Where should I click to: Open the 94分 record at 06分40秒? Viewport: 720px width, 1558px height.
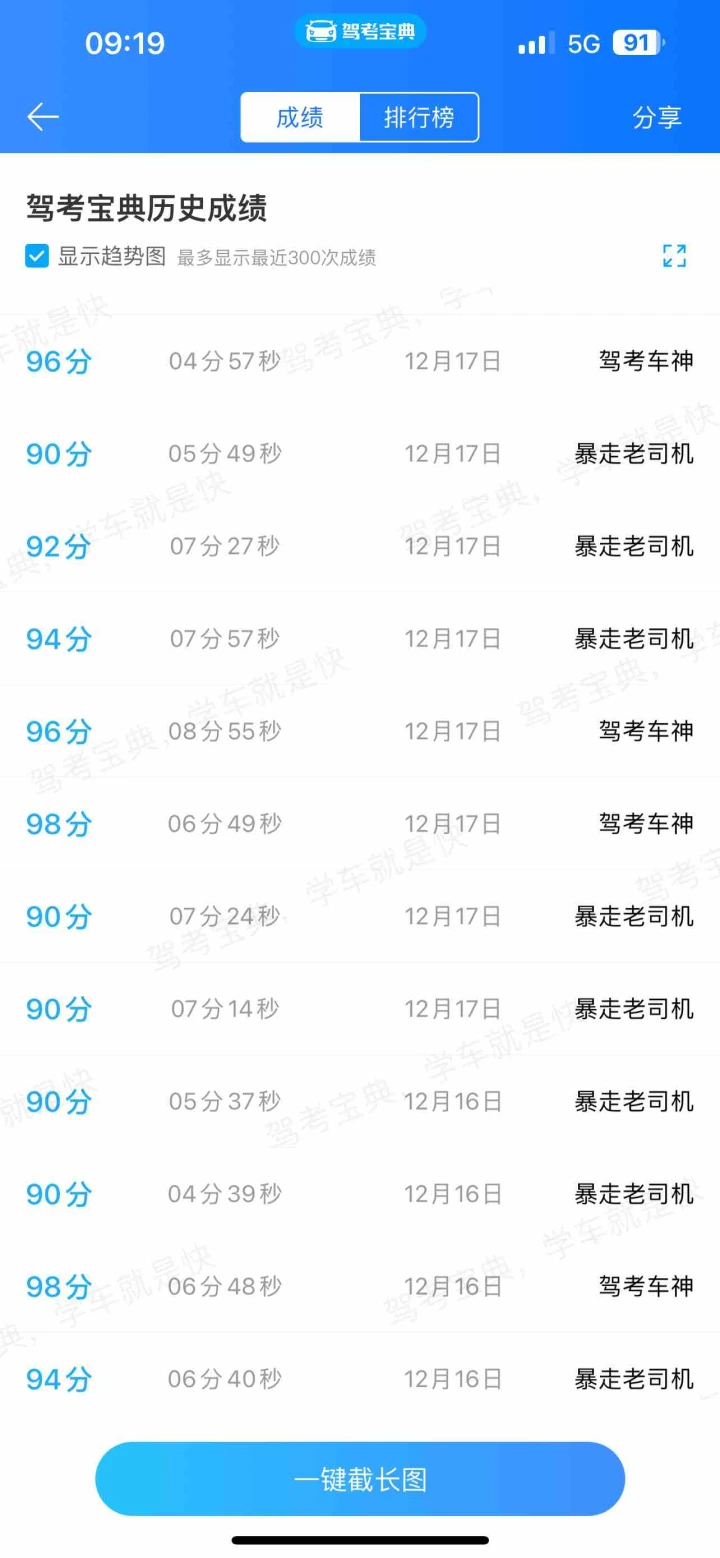360,1379
